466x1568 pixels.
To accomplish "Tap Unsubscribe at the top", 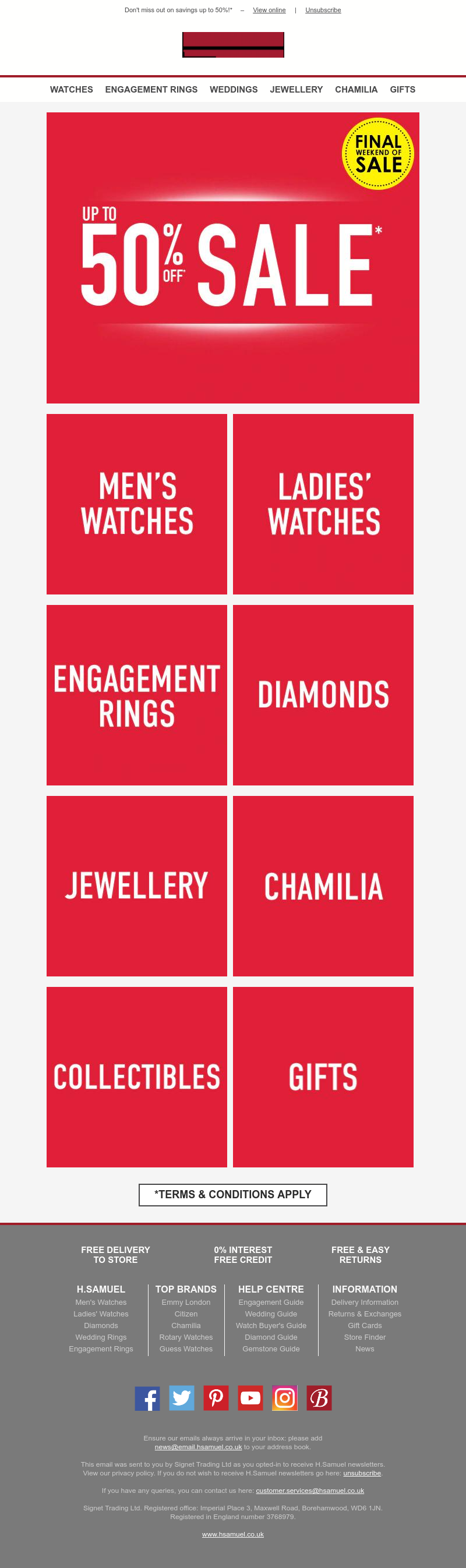I will coord(323,10).
